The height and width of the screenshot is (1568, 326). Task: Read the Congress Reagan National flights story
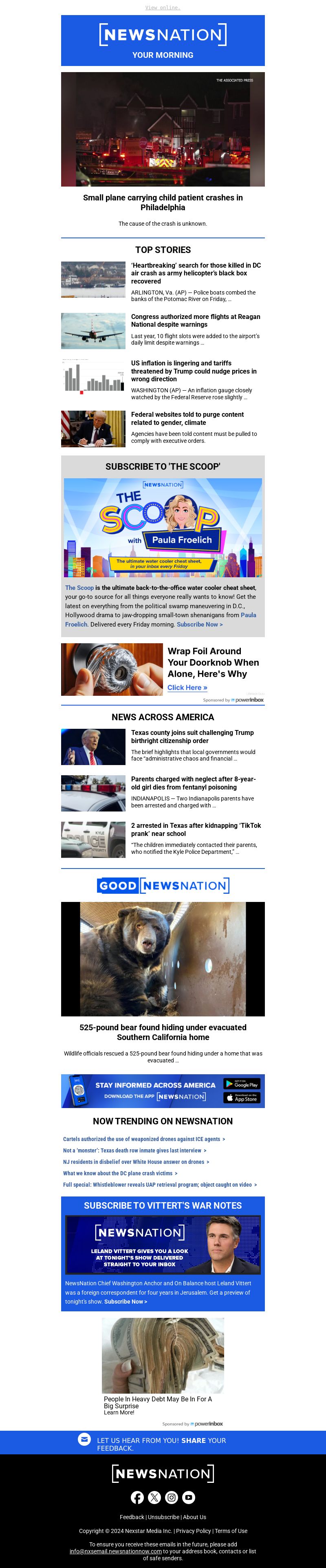[195, 321]
